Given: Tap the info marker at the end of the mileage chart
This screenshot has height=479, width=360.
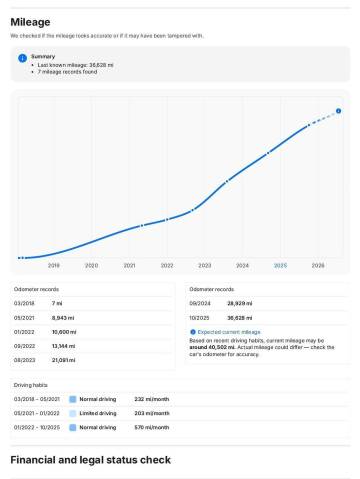Looking at the screenshot, I should click(x=338, y=111).
